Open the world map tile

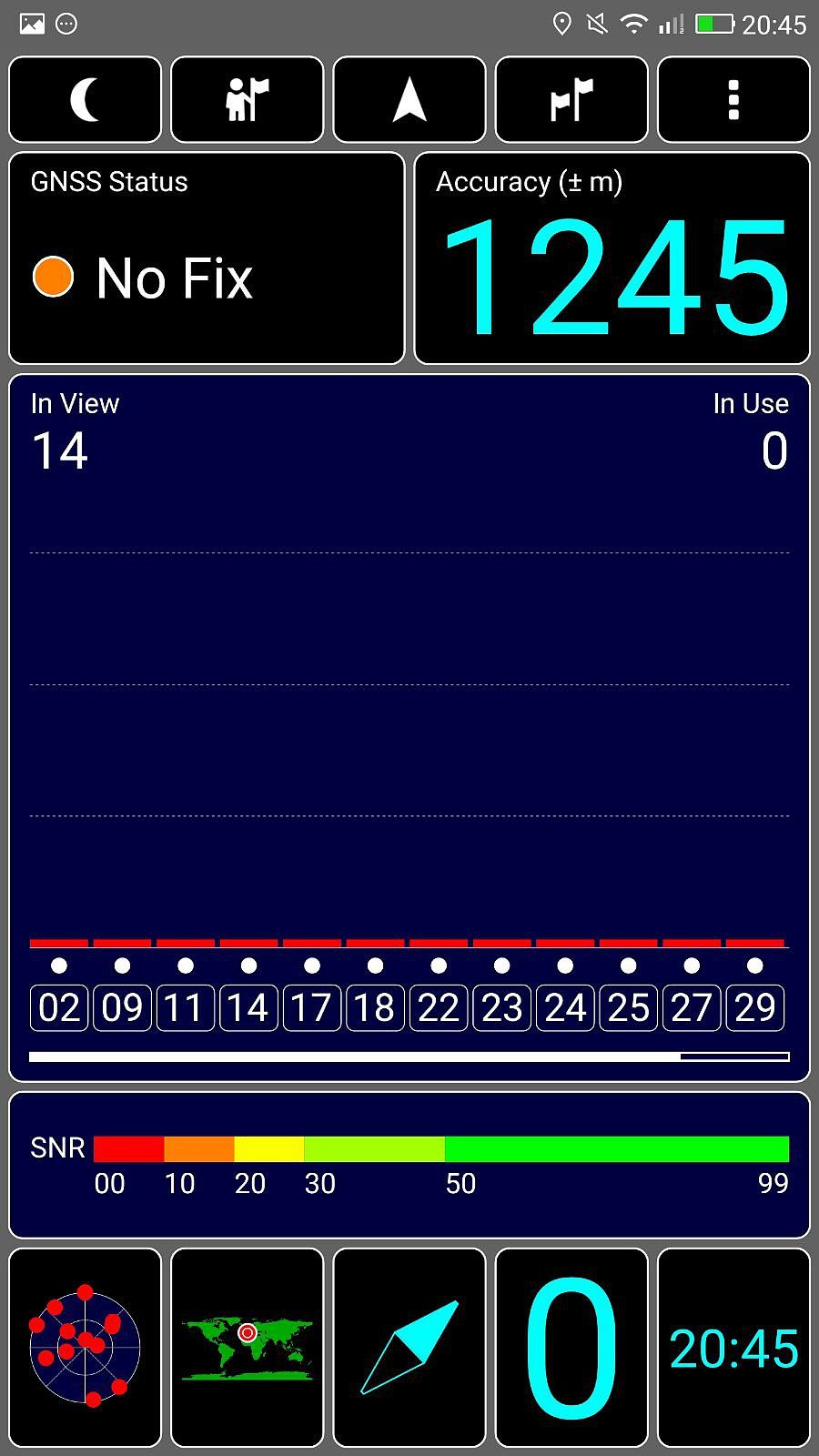tap(248, 1348)
